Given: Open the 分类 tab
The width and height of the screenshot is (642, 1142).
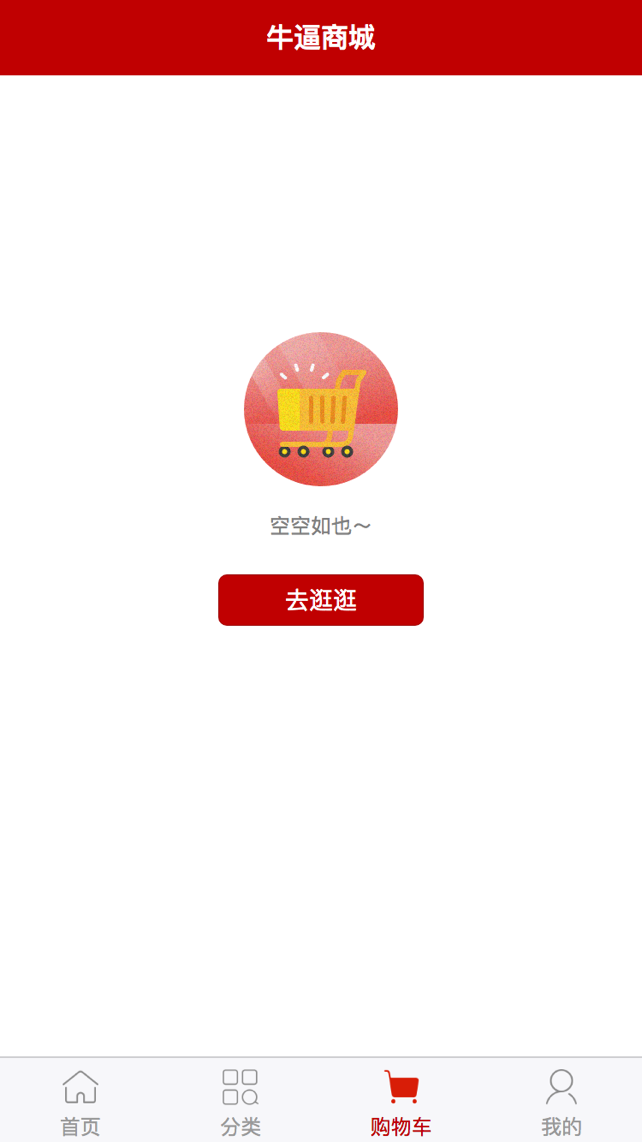Looking at the screenshot, I should pyautogui.click(x=240, y=1101).
